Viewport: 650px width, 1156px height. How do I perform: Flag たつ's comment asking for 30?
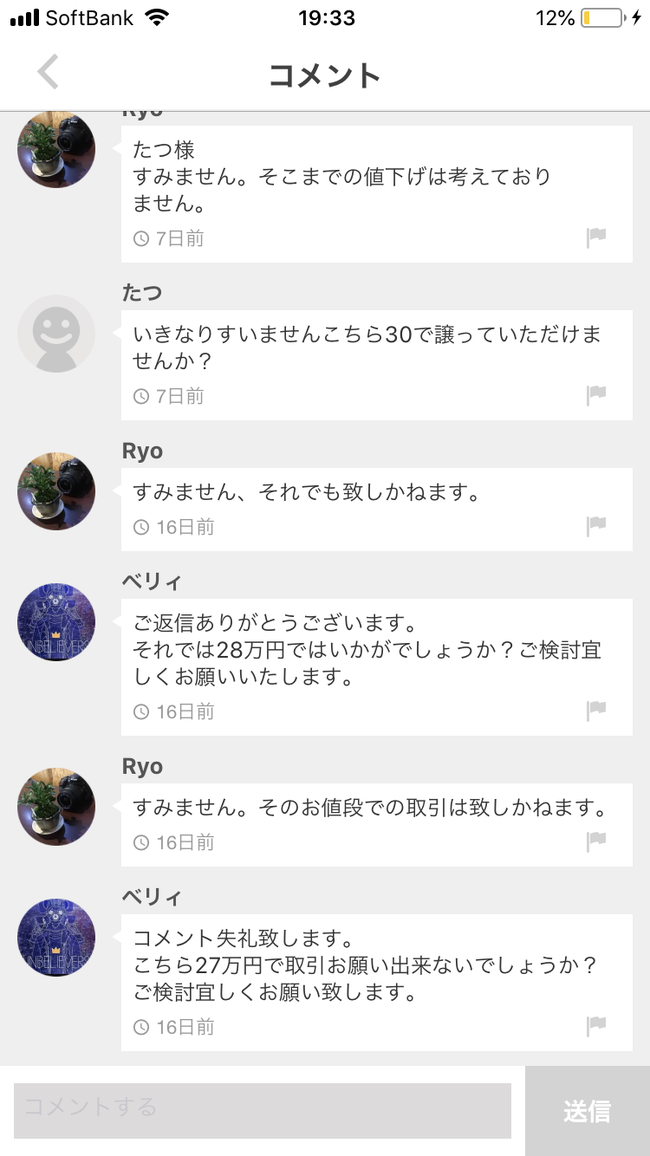point(596,395)
